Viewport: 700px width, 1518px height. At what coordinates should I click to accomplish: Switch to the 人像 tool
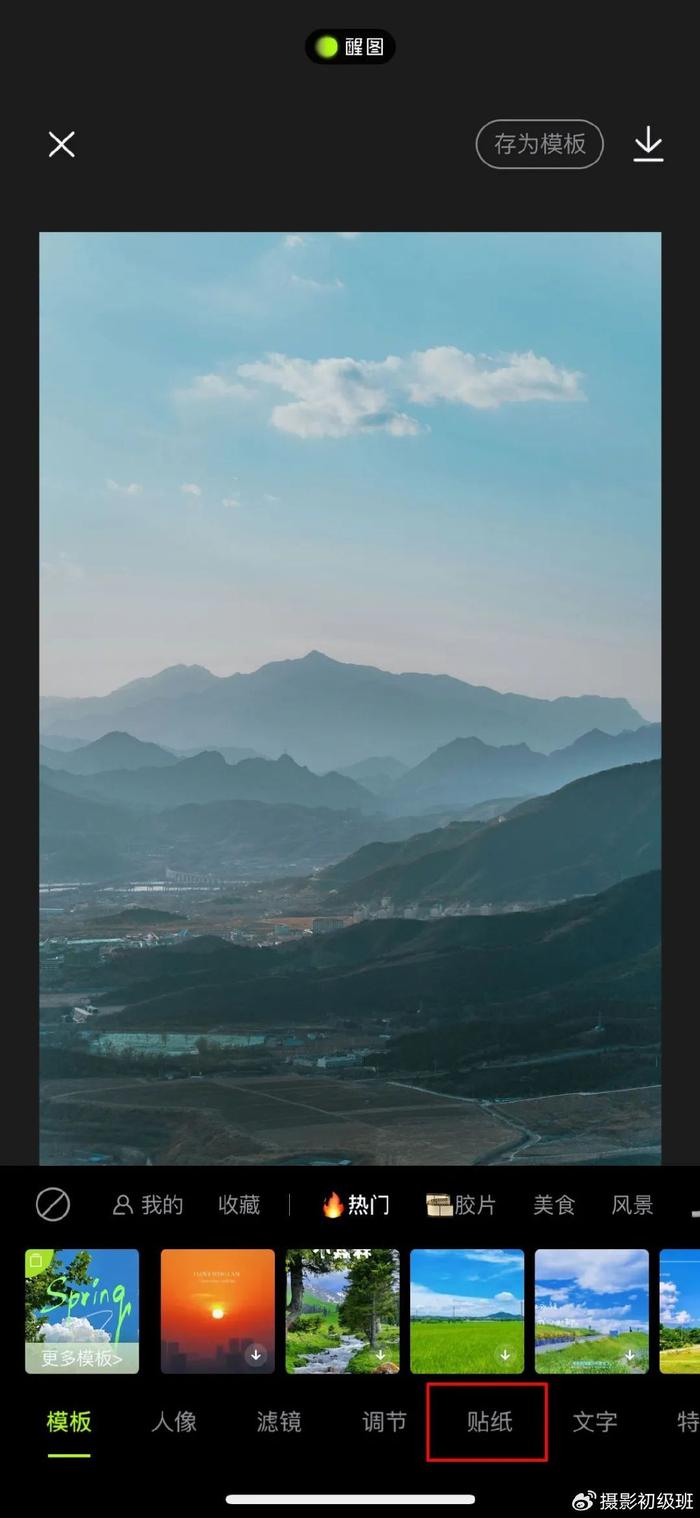click(x=174, y=1421)
